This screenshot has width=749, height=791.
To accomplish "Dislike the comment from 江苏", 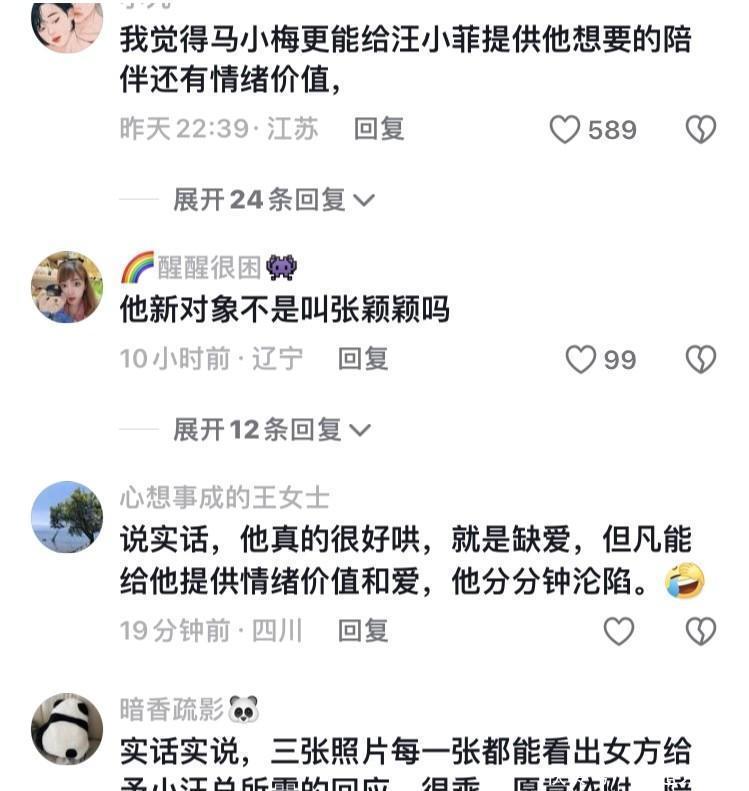I will coord(700,129).
